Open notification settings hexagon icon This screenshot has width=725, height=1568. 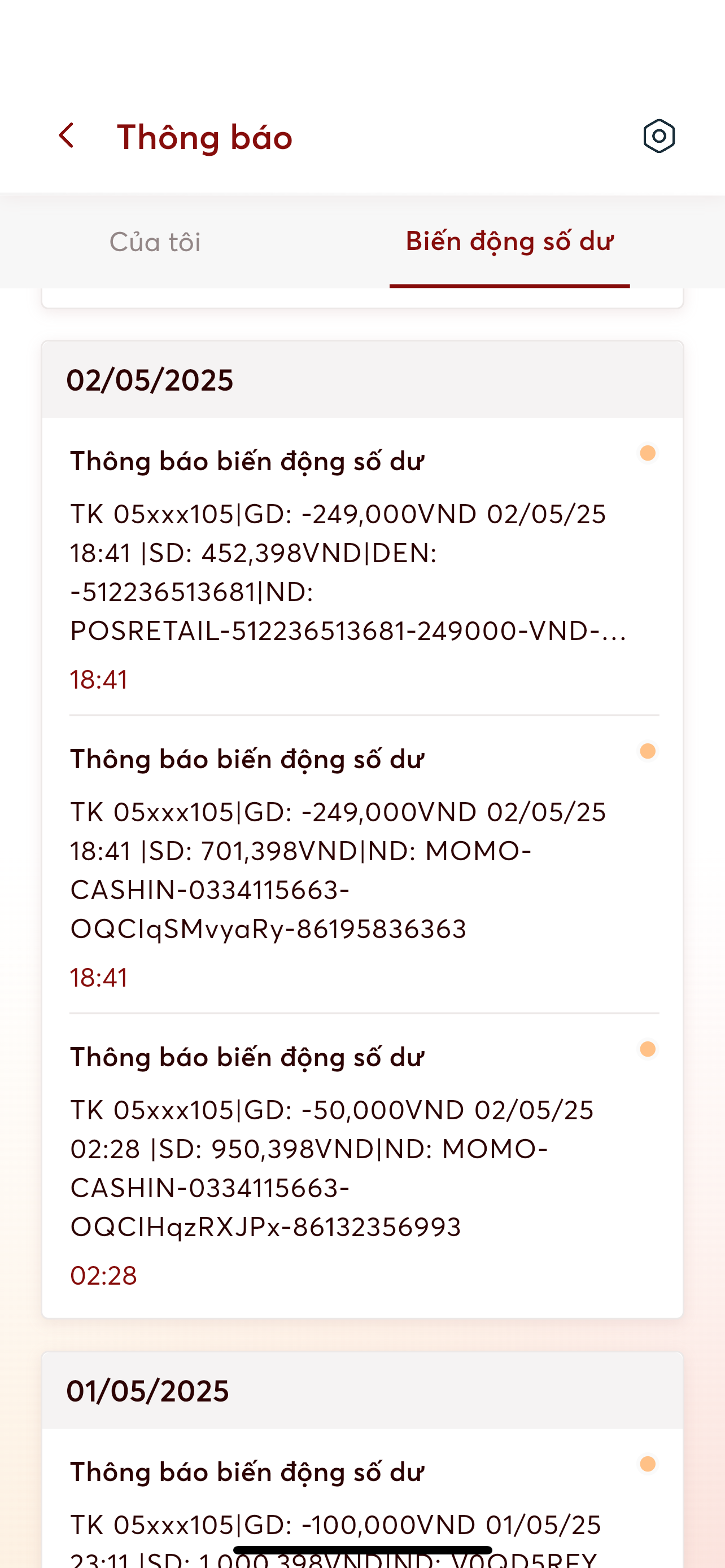(658, 135)
